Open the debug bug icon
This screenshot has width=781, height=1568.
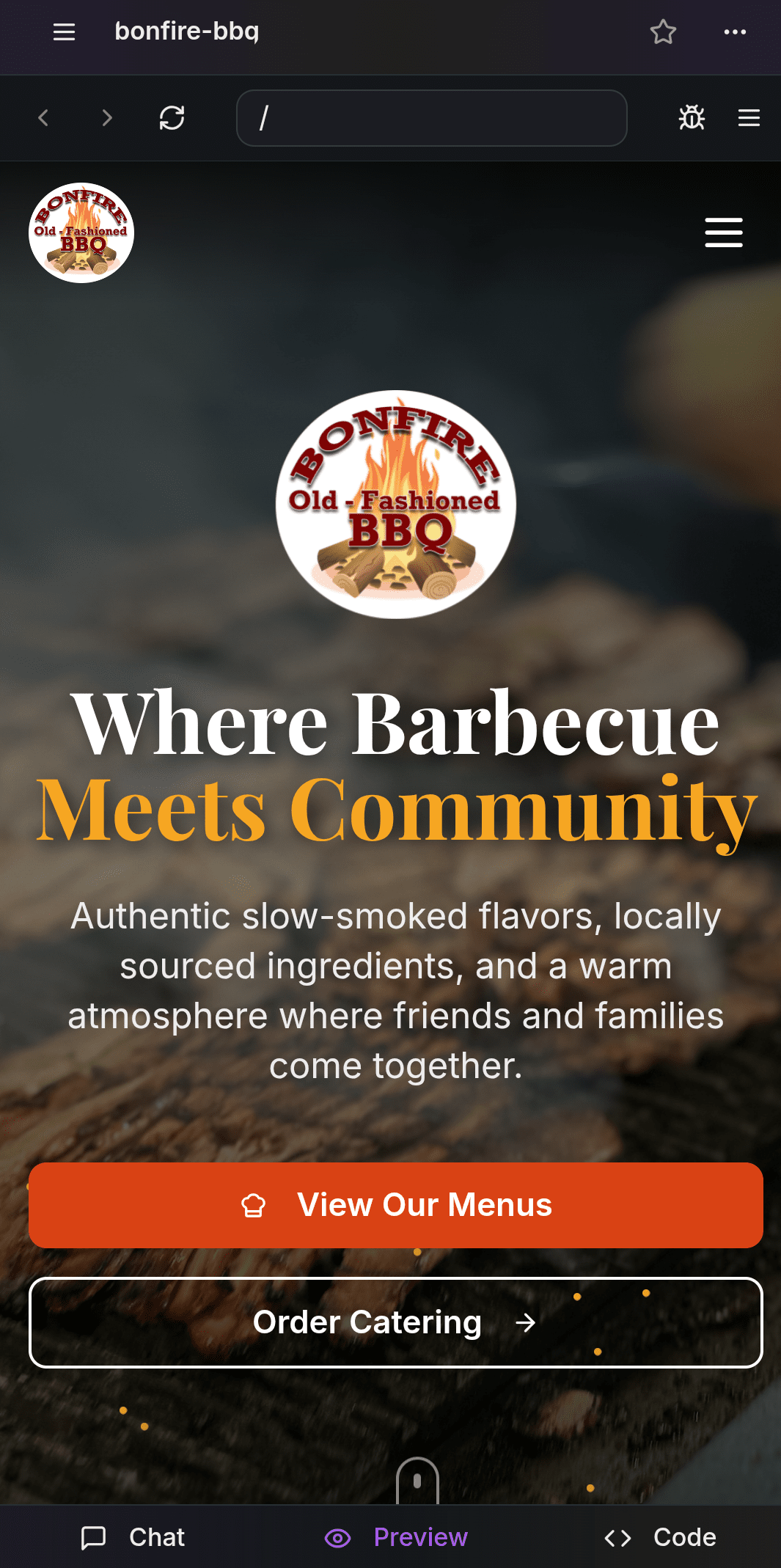691,117
